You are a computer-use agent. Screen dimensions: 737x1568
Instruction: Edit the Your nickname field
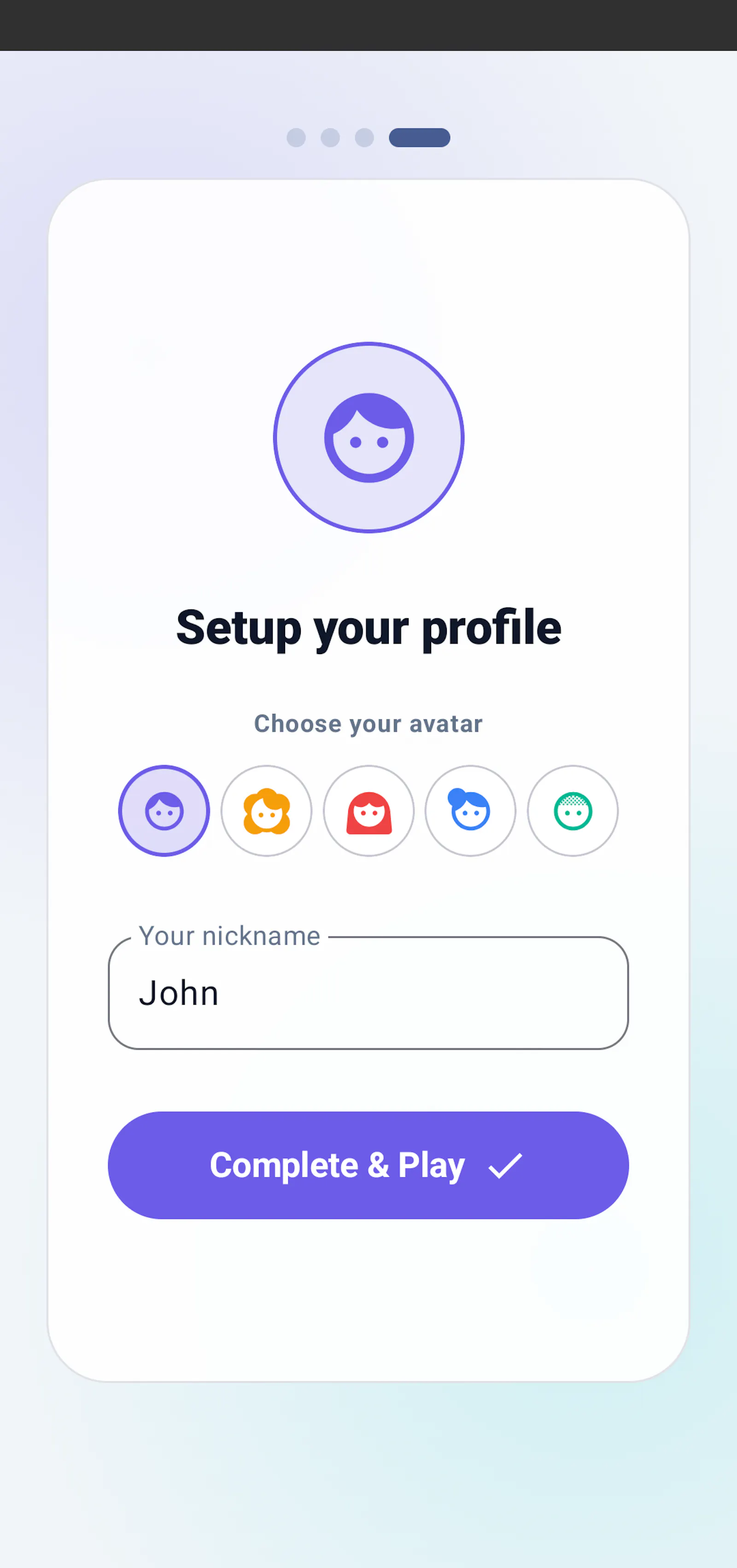pyautogui.click(x=368, y=992)
